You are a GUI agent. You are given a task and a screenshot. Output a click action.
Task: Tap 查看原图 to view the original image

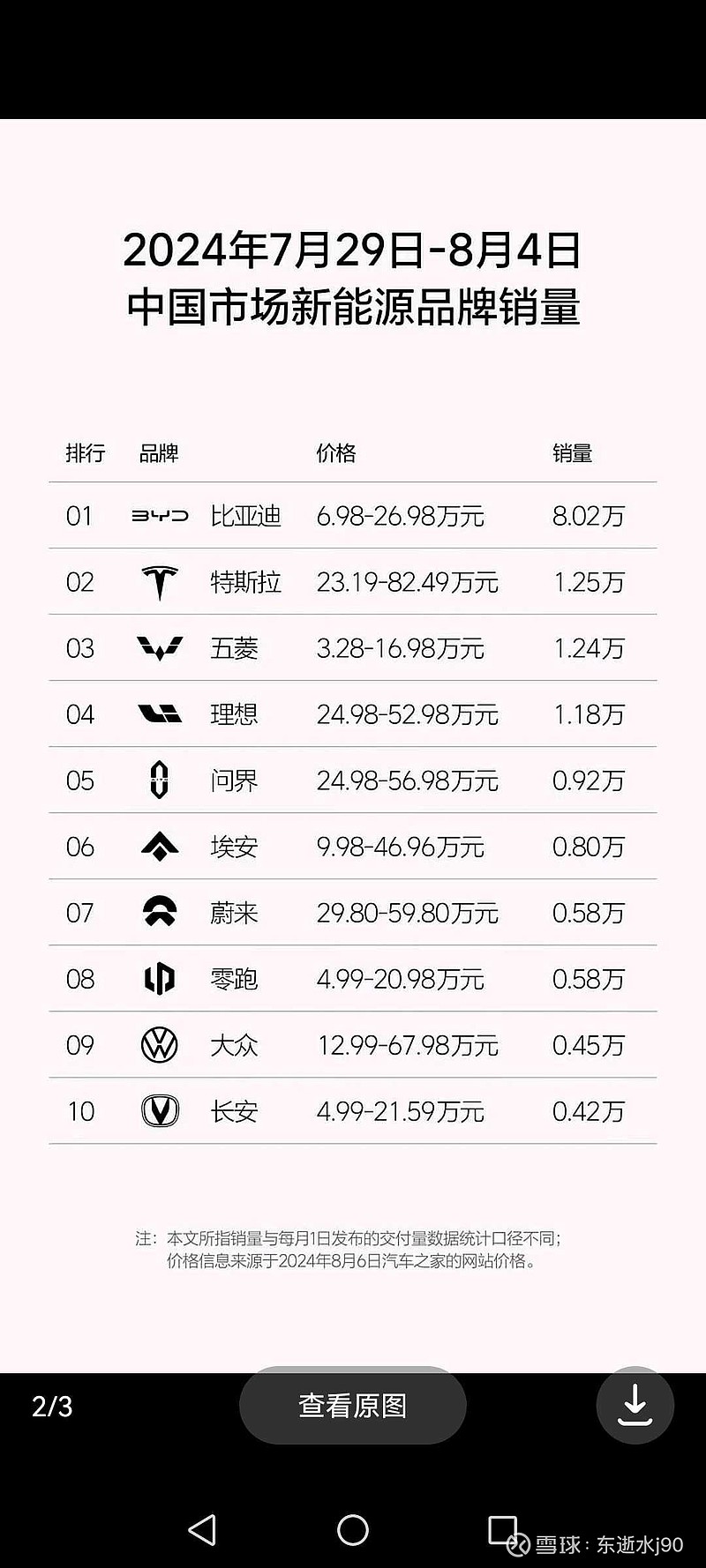(352, 1405)
